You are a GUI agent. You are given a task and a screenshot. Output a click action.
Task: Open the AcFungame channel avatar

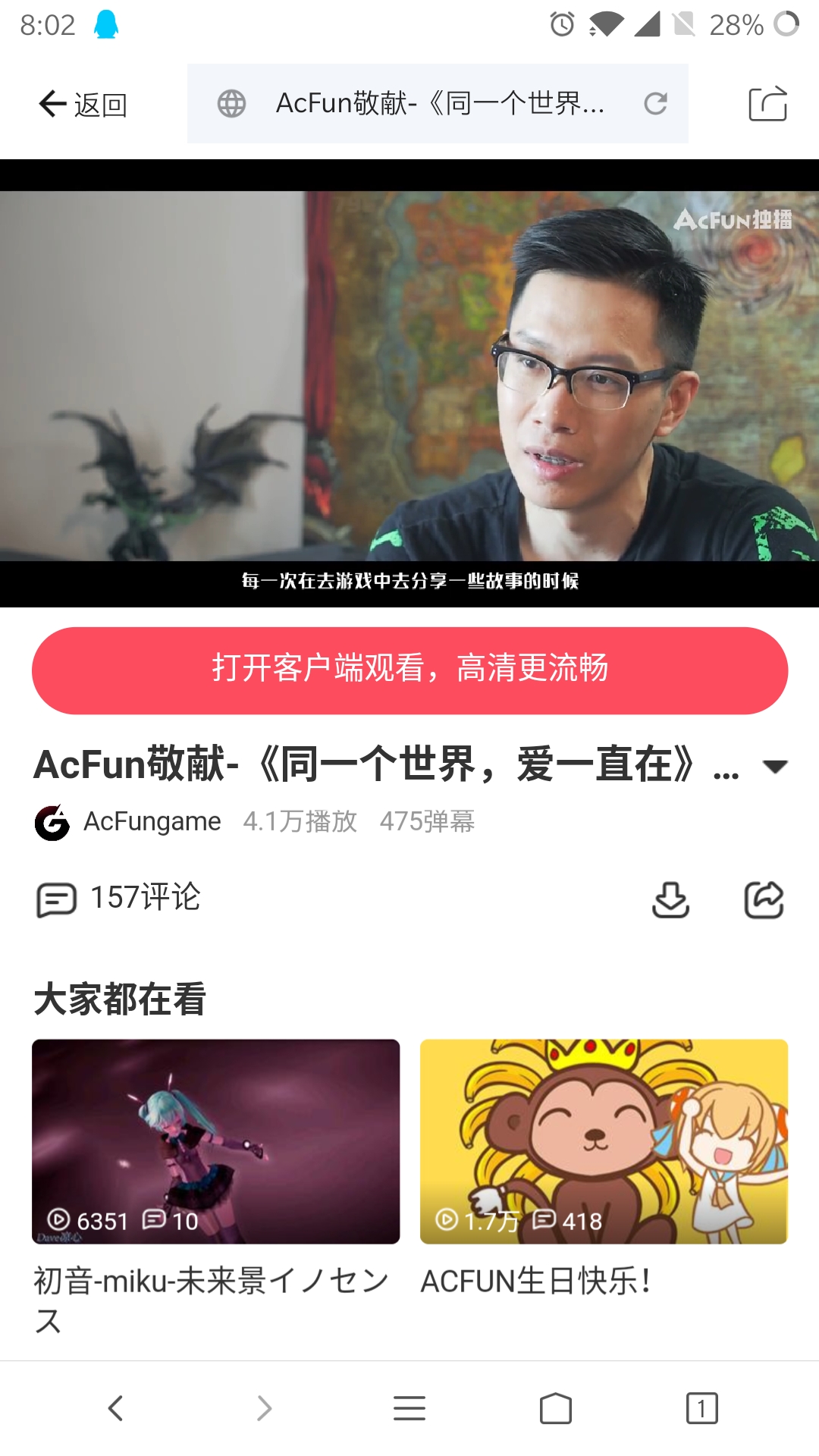click(52, 820)
